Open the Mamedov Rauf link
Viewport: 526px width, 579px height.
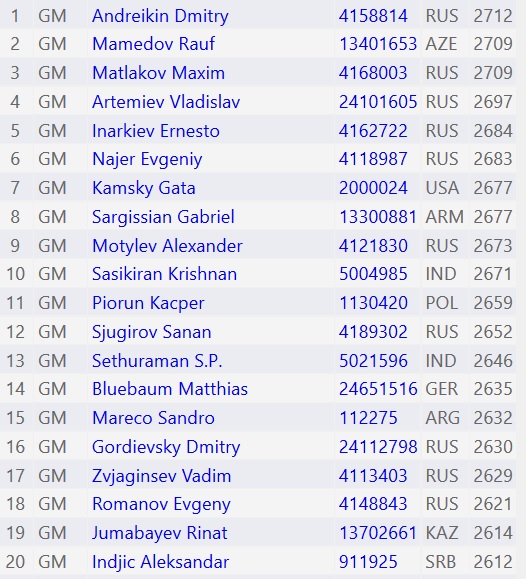tap(154, 44)
